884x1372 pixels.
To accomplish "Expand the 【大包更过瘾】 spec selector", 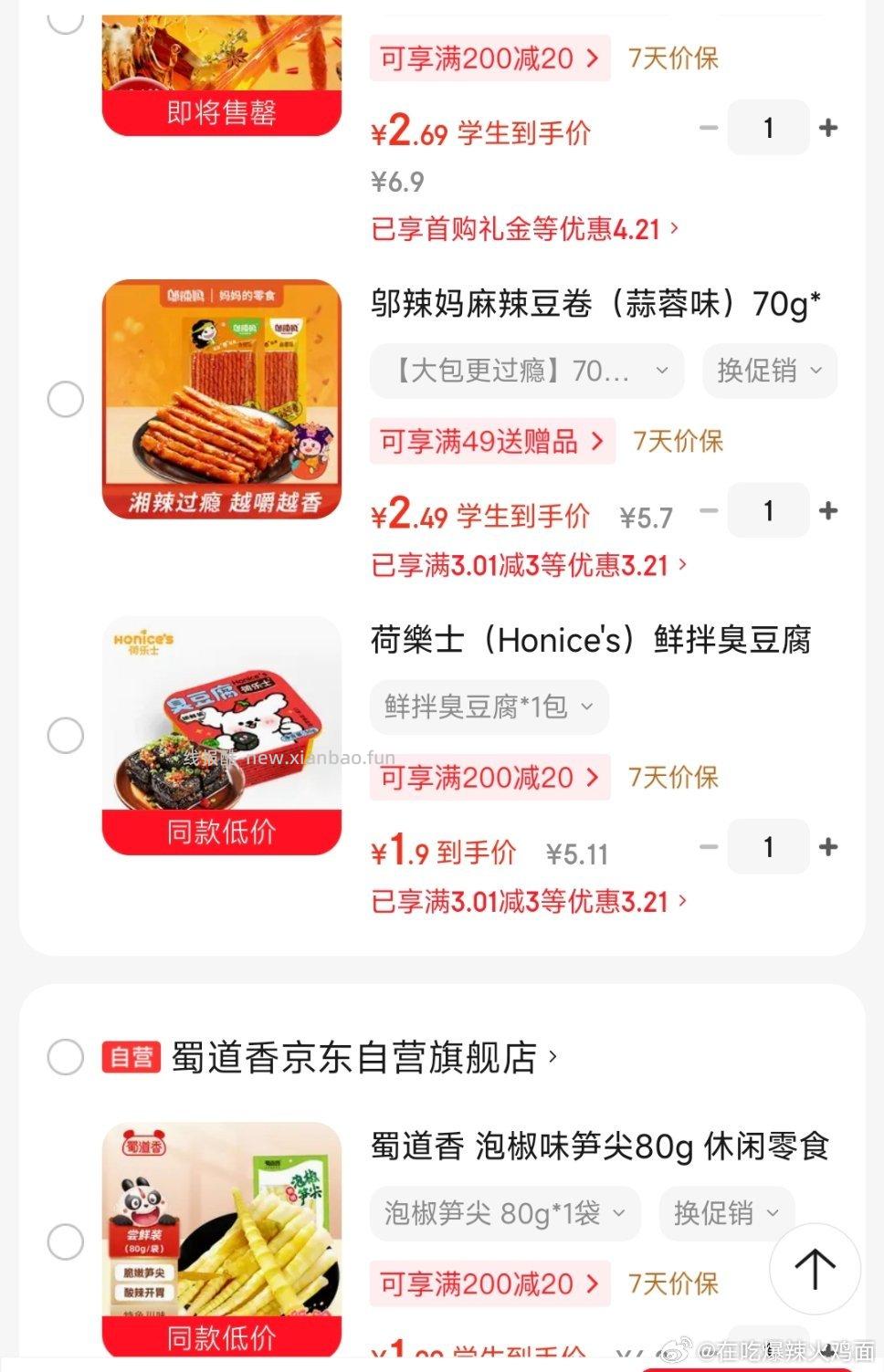I will click(x=527, y=371).
